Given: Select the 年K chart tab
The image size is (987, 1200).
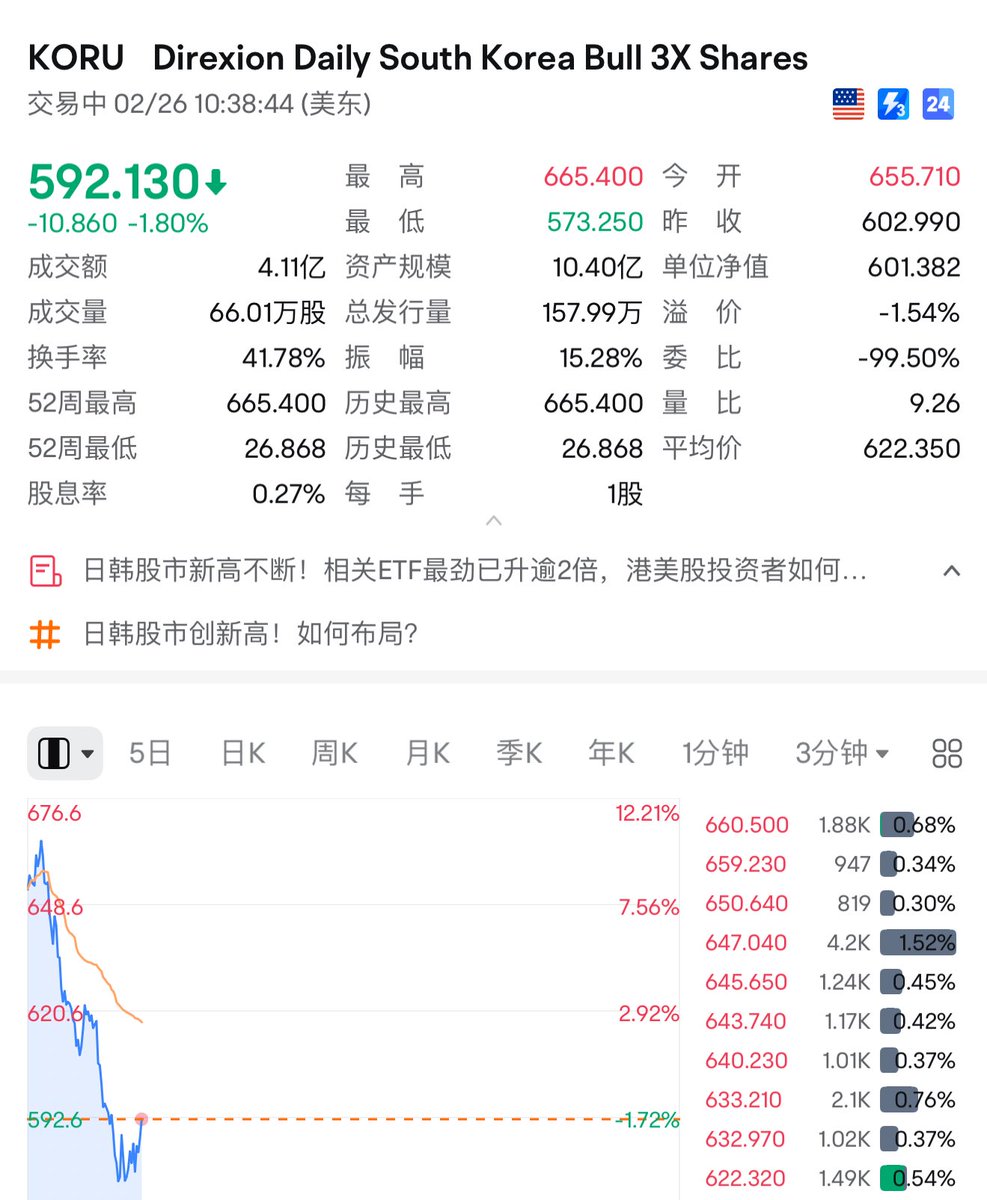Looking at the screenshot, I should (611, 753).
